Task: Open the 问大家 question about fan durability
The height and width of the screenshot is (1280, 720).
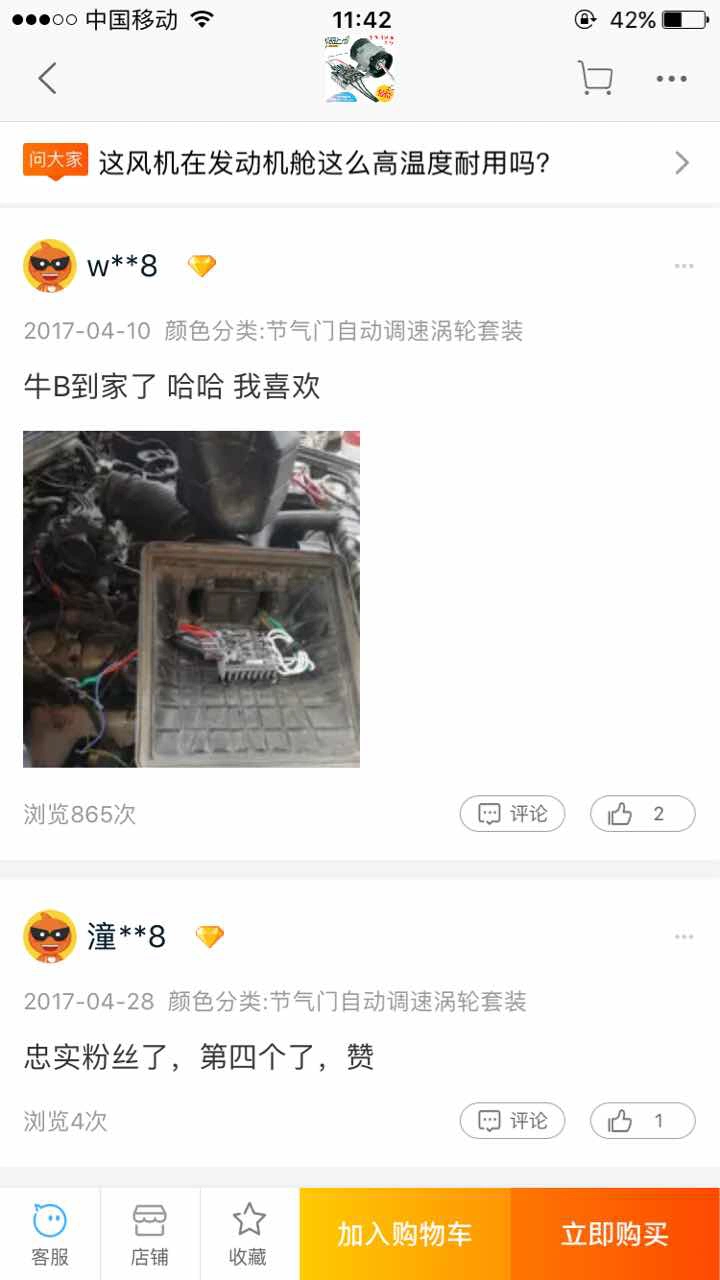Action: pyautogui.click(x=360, y=163)
